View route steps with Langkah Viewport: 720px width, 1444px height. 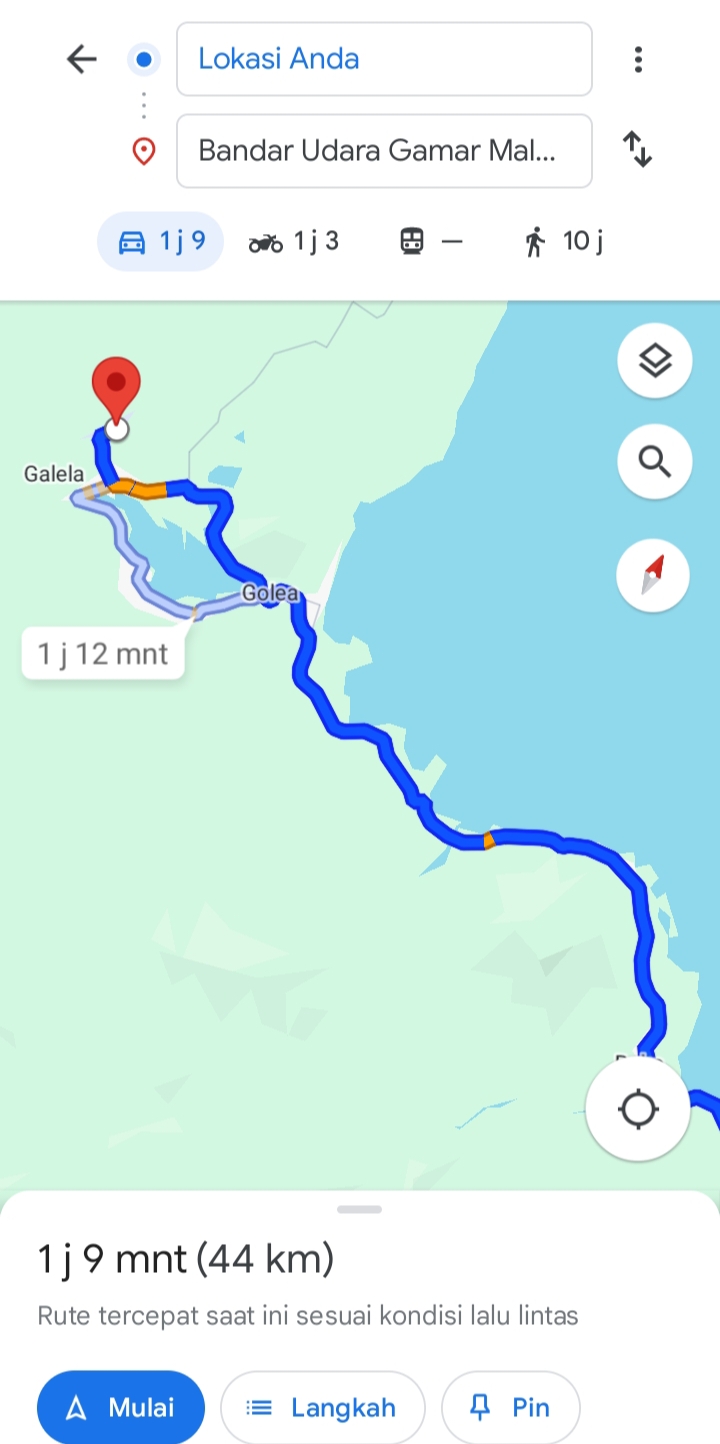coord(323,1408)
